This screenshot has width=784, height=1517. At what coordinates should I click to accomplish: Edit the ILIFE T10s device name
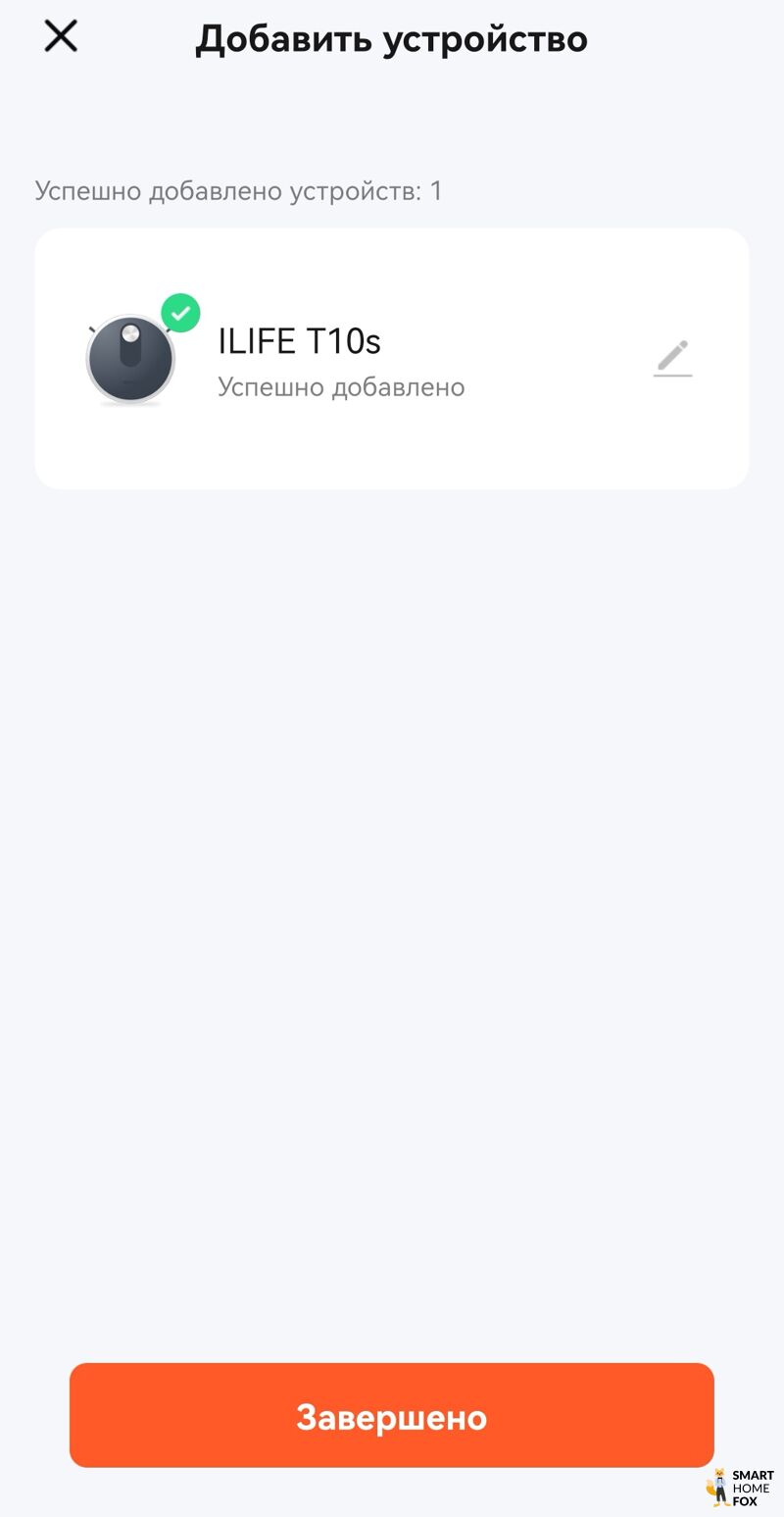pos(672,358)
